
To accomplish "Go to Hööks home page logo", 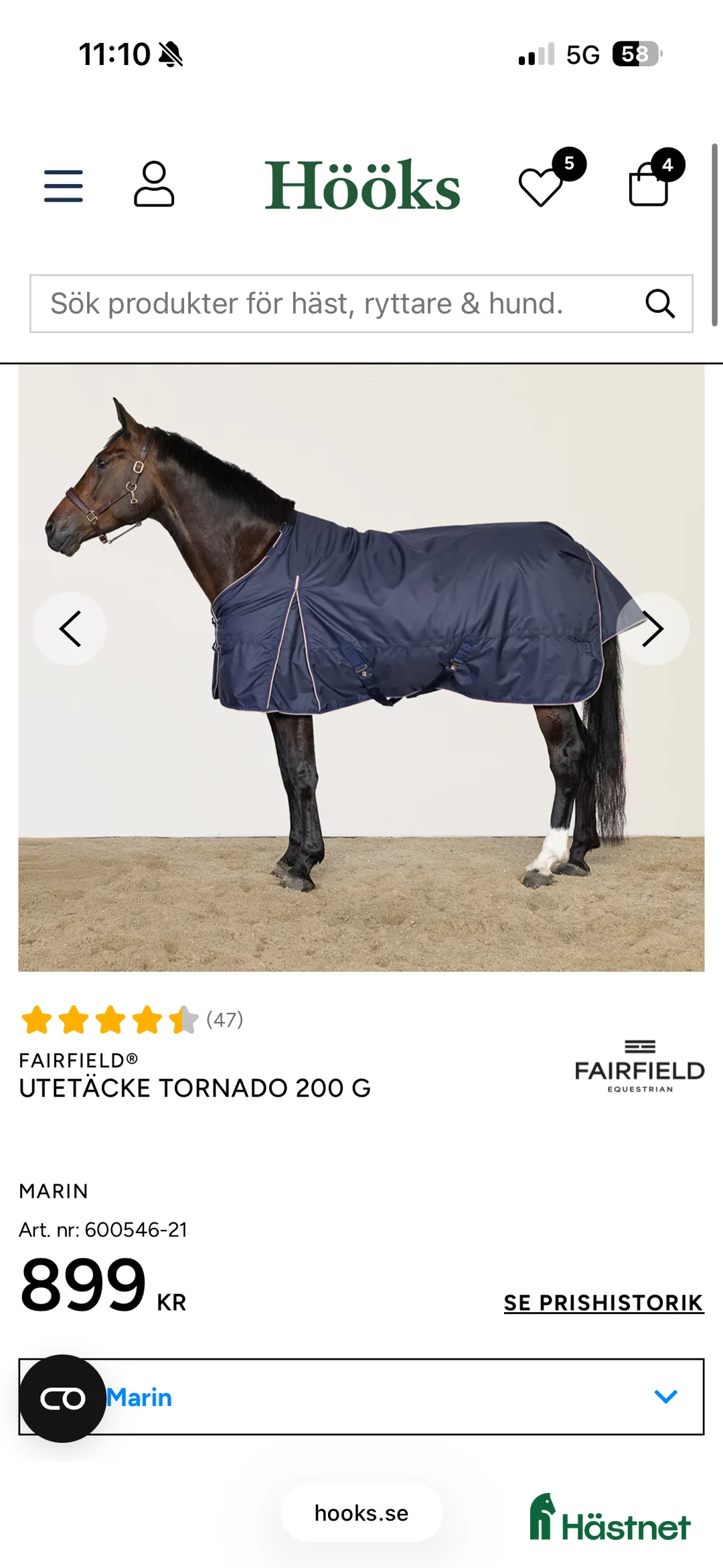I will 362,186.
